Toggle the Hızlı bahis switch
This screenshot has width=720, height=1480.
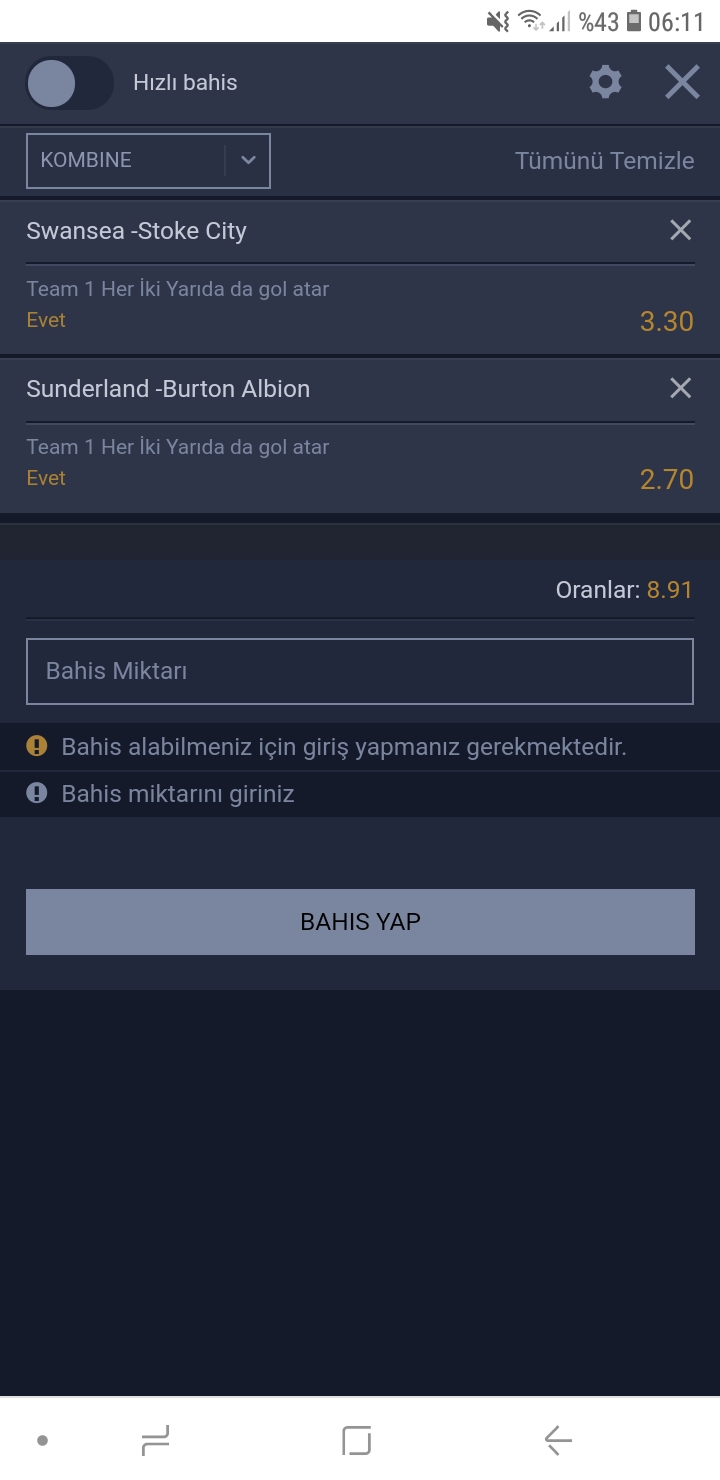69,83
